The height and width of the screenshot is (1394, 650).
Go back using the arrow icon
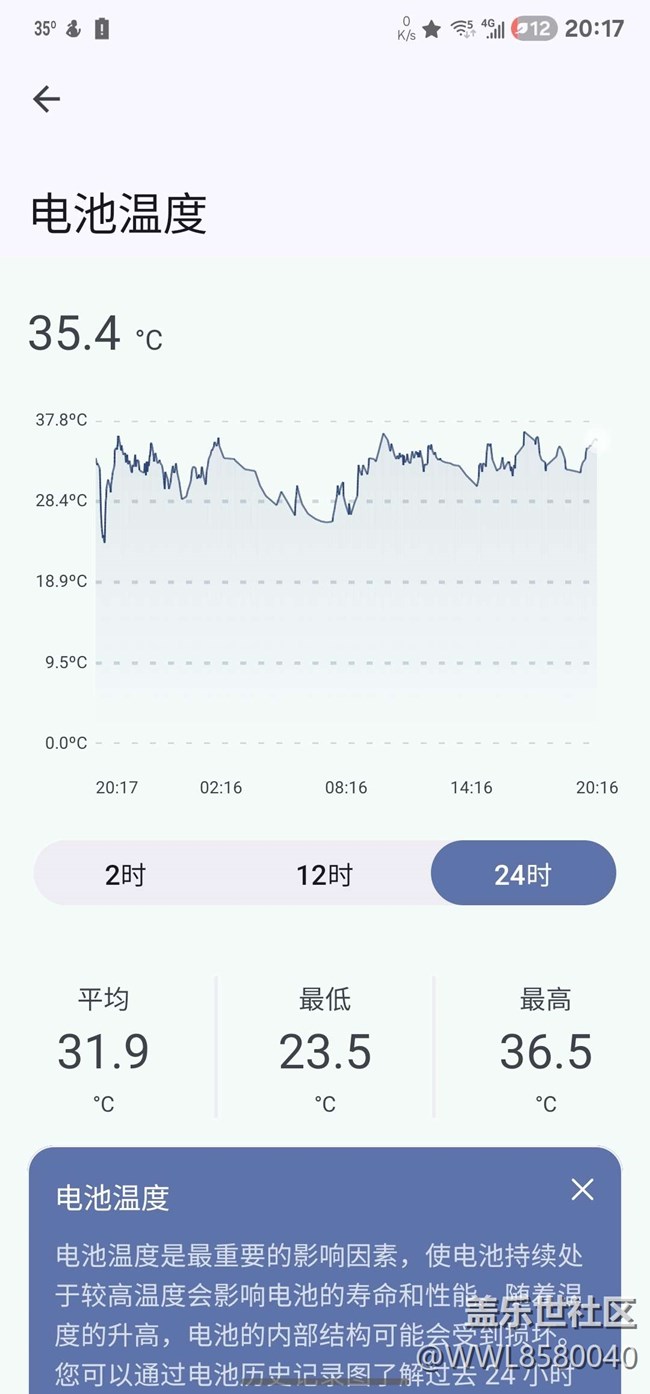pyautogui.click(x=46, y=99)
